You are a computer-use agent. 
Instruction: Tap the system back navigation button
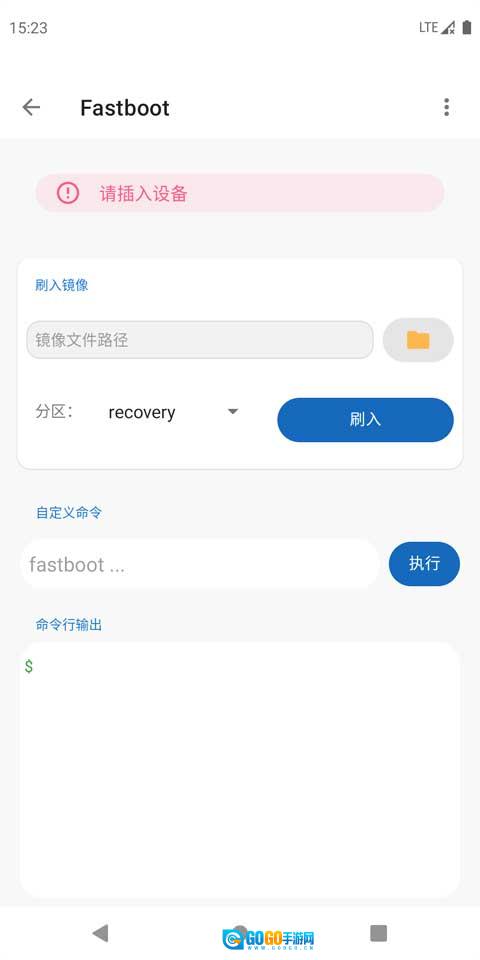click(x=100, y=933)
